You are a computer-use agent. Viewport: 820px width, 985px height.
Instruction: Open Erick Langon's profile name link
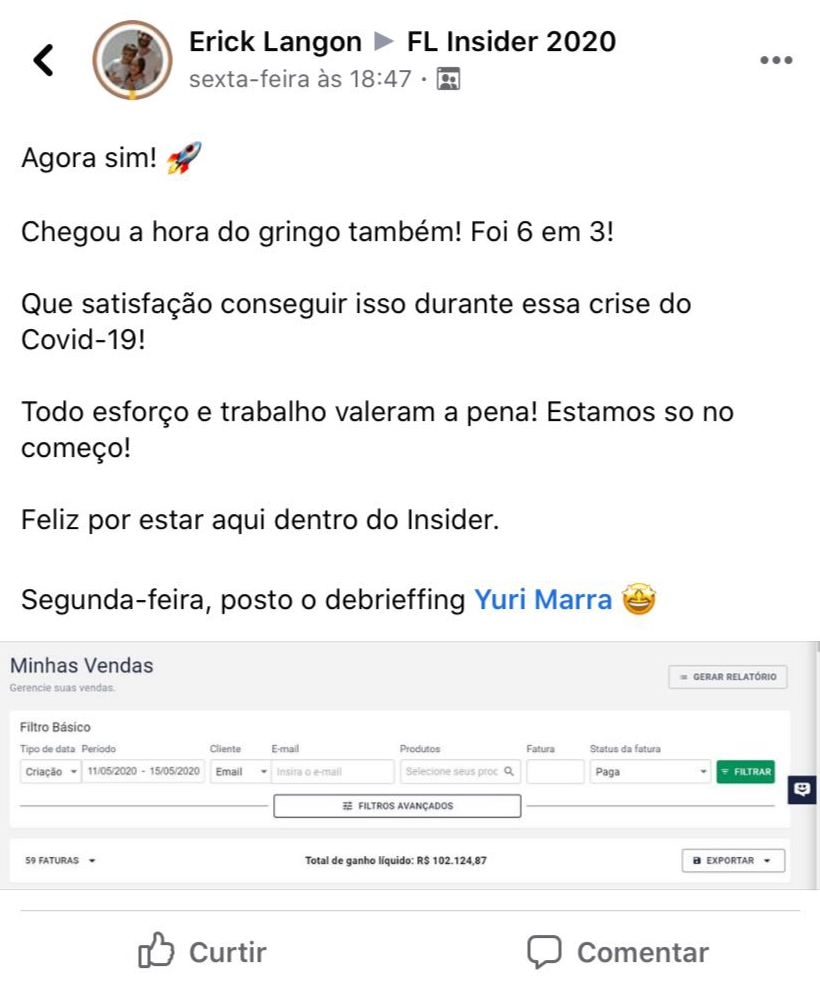pyautogui.click(x=275, y=42)
